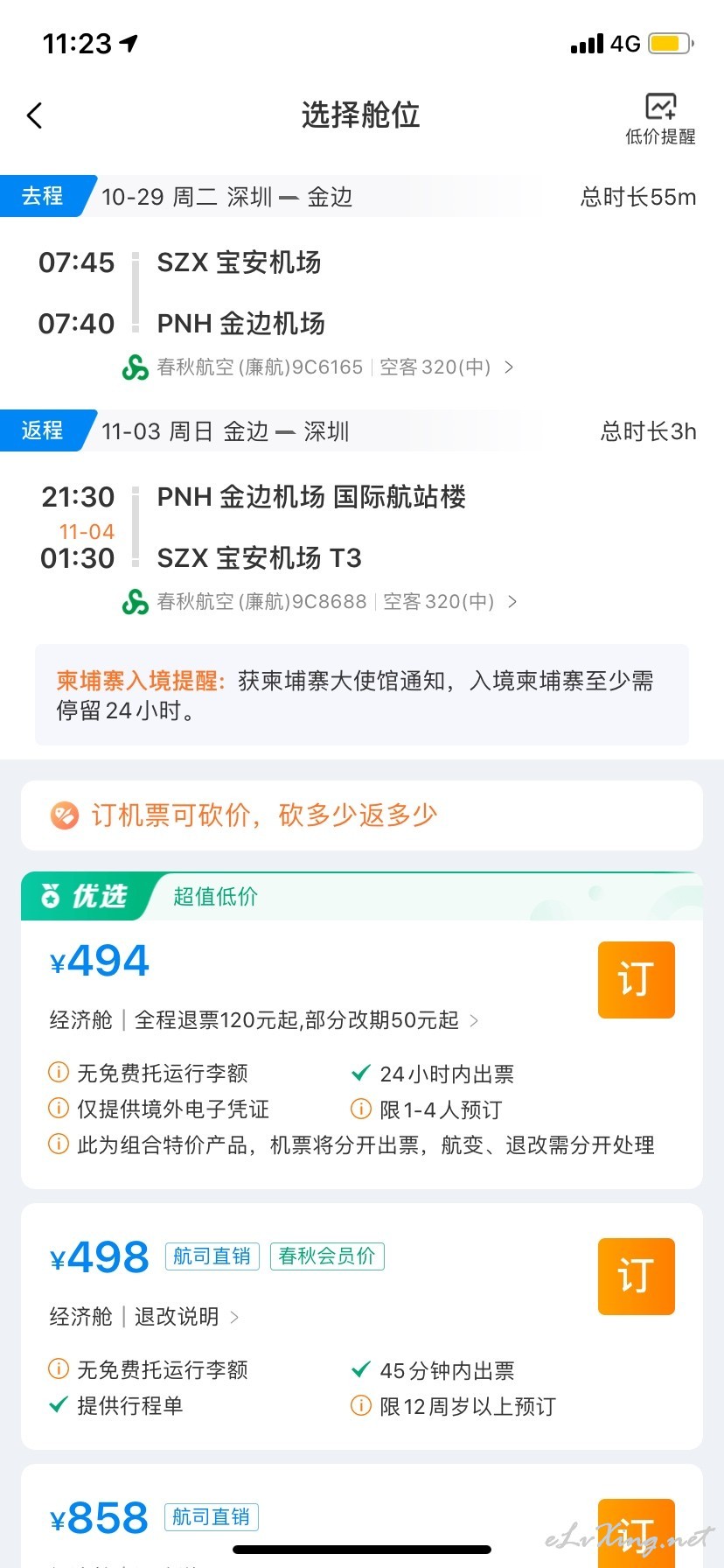This screenshot has height=1568, width=724.
Task: View return flight 9C8688 details
Action: (320, 602)
